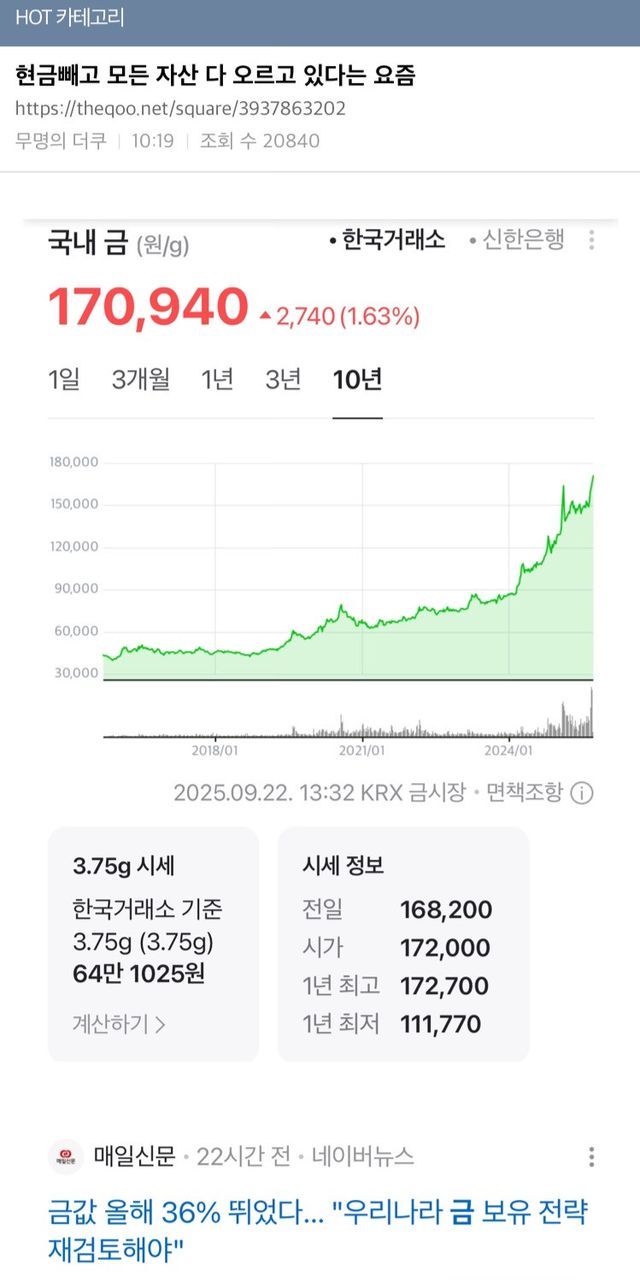The width and height of the screenshot is (640, 1280).
Task: Open the HOT 카테고리 board header
Action: coord(70,19)
